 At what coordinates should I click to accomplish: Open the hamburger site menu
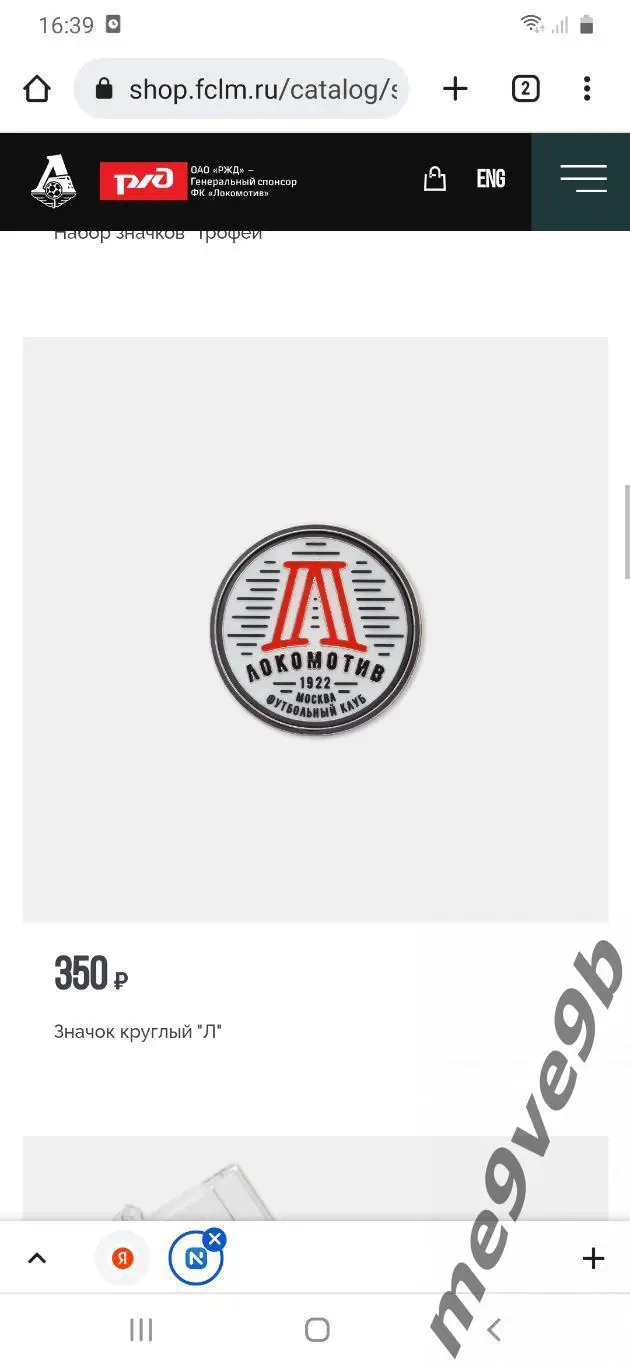tap(583, 180)
